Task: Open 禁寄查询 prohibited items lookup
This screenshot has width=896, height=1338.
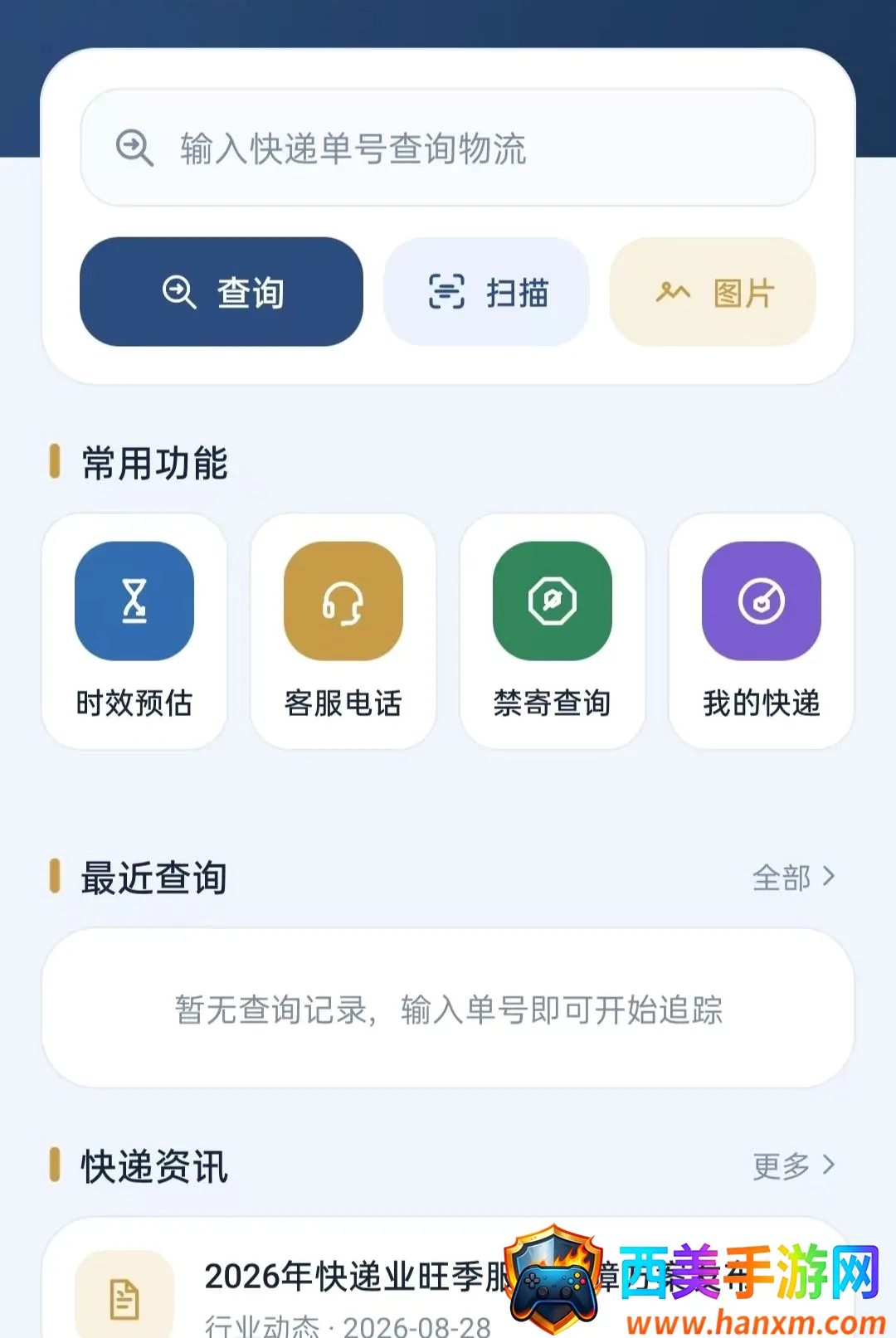Action: click(553, 631)
